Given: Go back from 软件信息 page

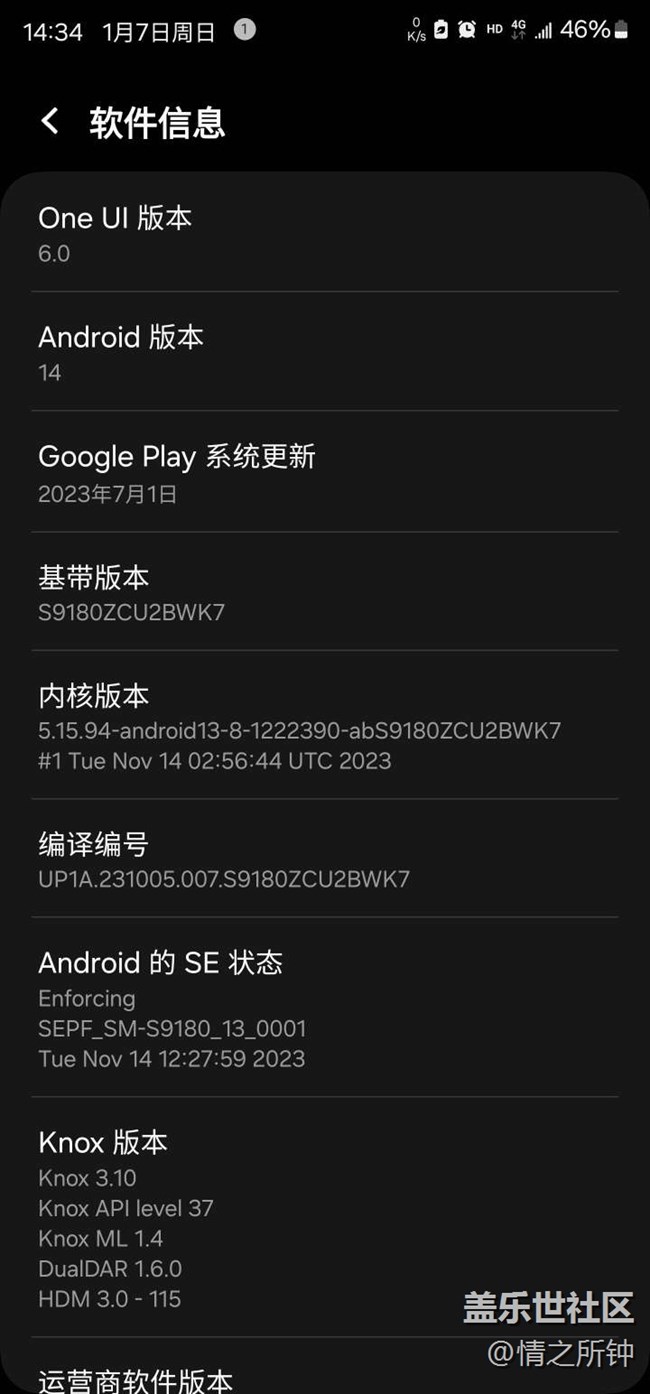Looking at the screenshot, I should [49, 122].
